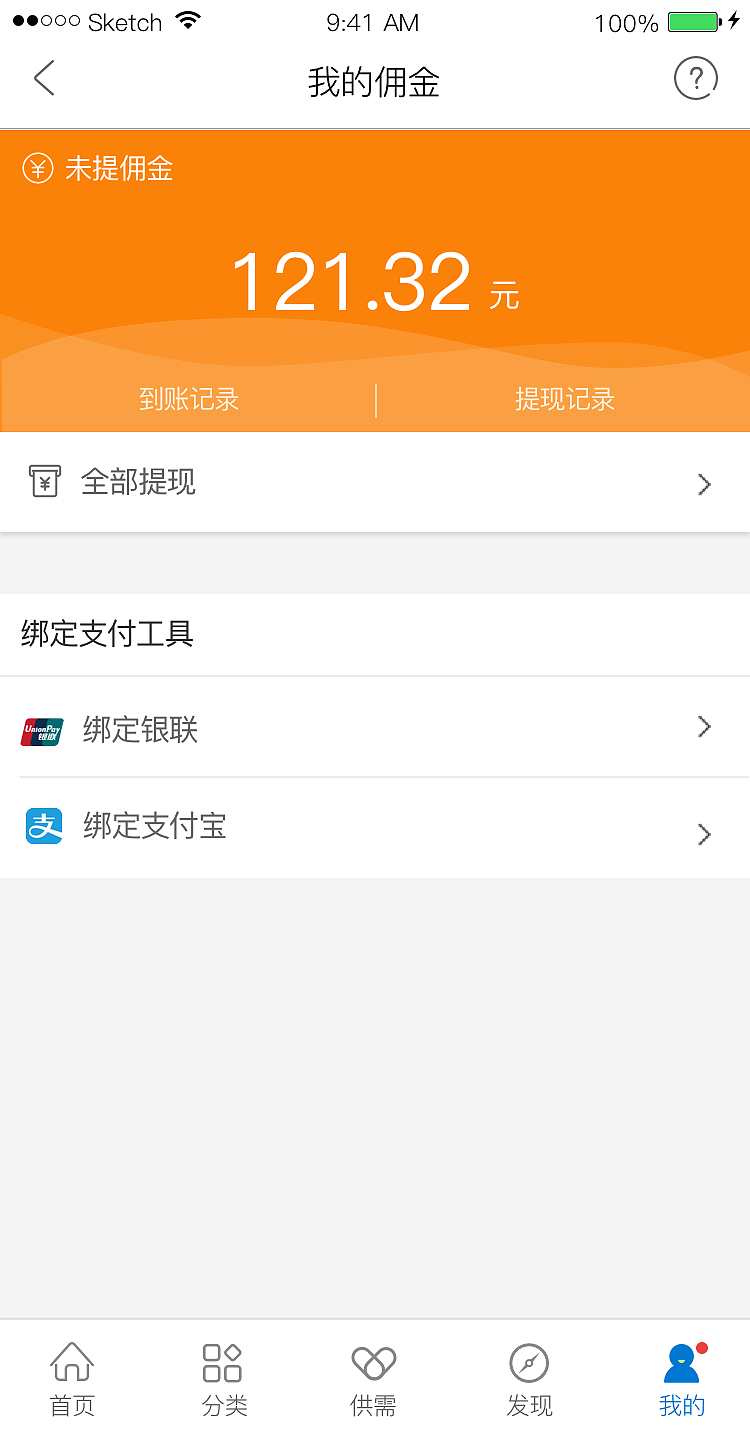The image size is (750, 1440).
Task: Tap the yen symbol icon beside 未提佣金
Action: click(37, 169)
